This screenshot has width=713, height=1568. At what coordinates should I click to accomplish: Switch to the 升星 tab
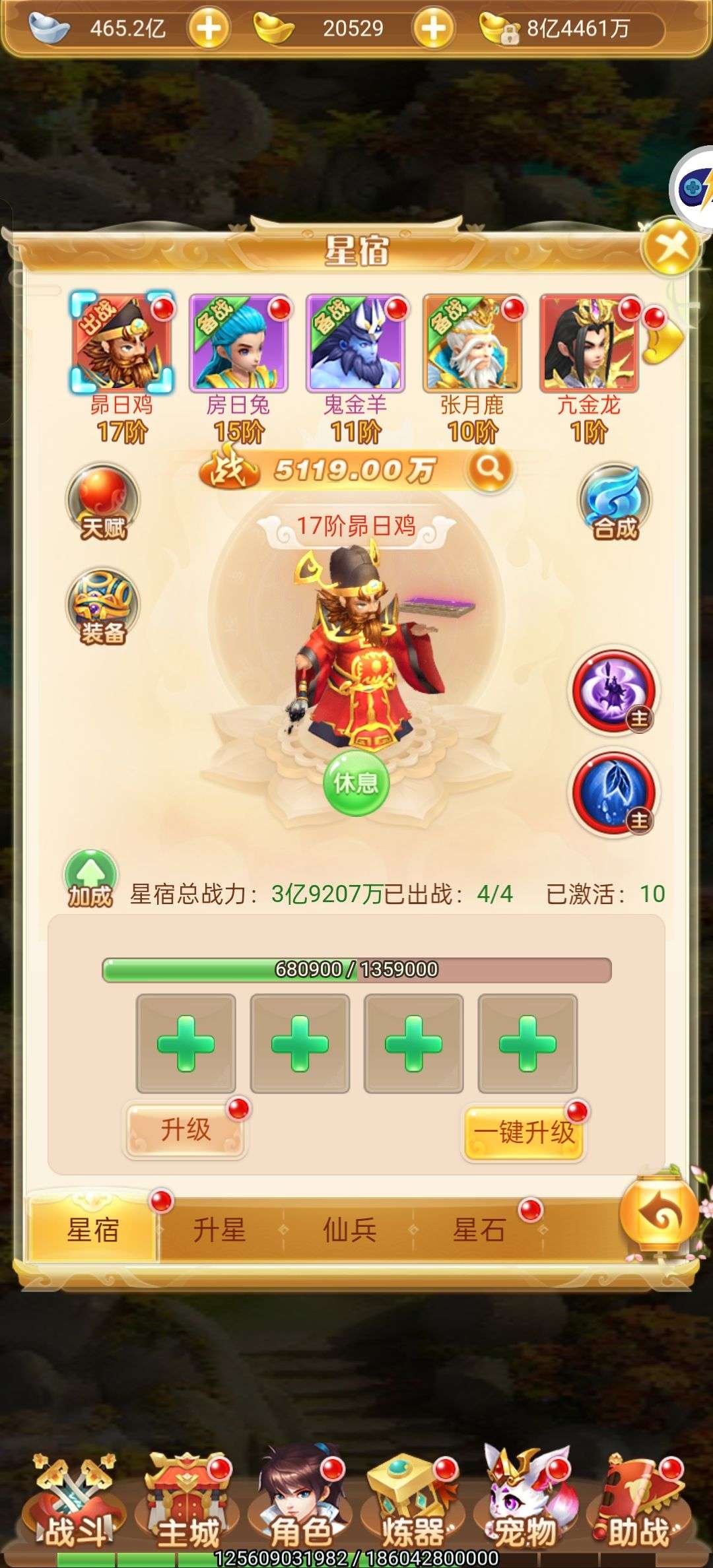219,1230
